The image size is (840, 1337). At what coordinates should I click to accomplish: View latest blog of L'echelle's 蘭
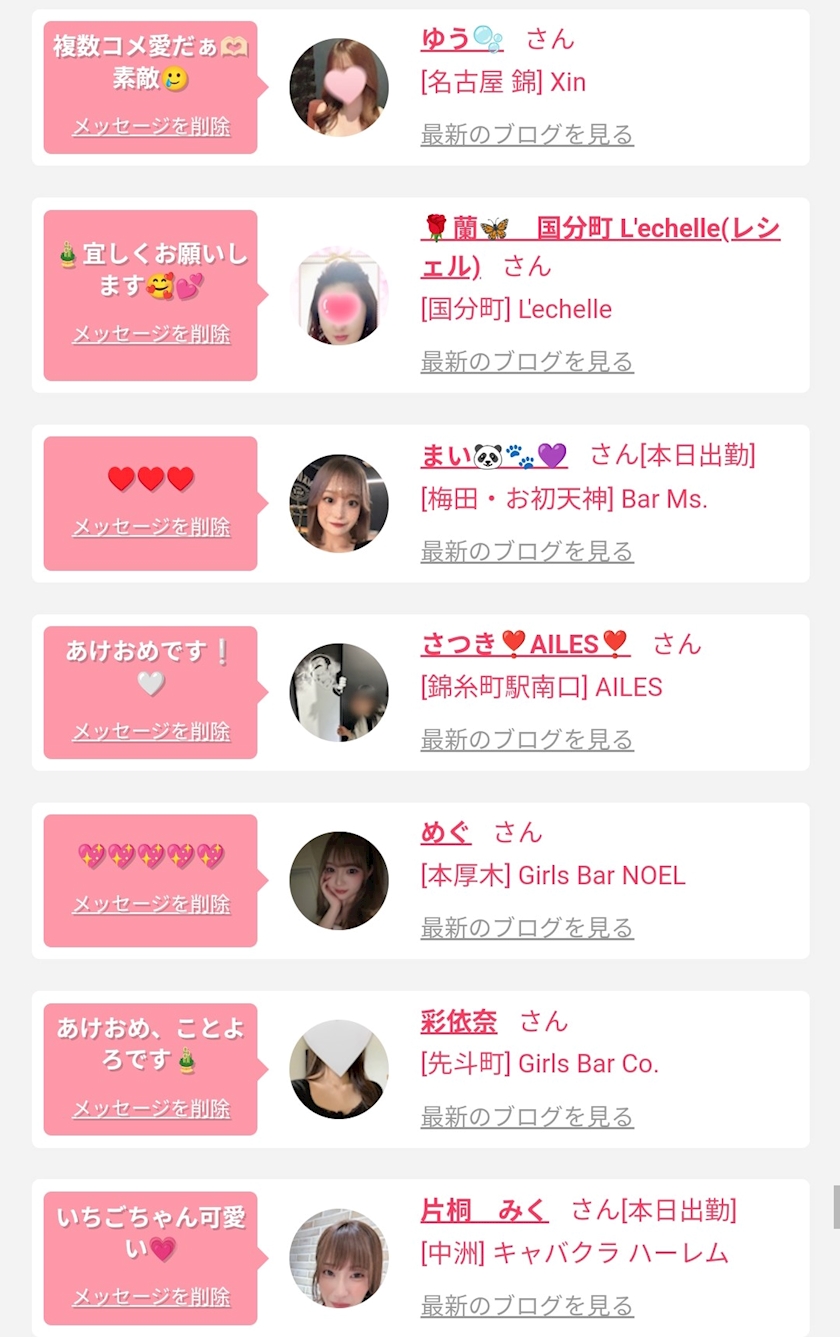pyautogui.click(x=527, y=361)
